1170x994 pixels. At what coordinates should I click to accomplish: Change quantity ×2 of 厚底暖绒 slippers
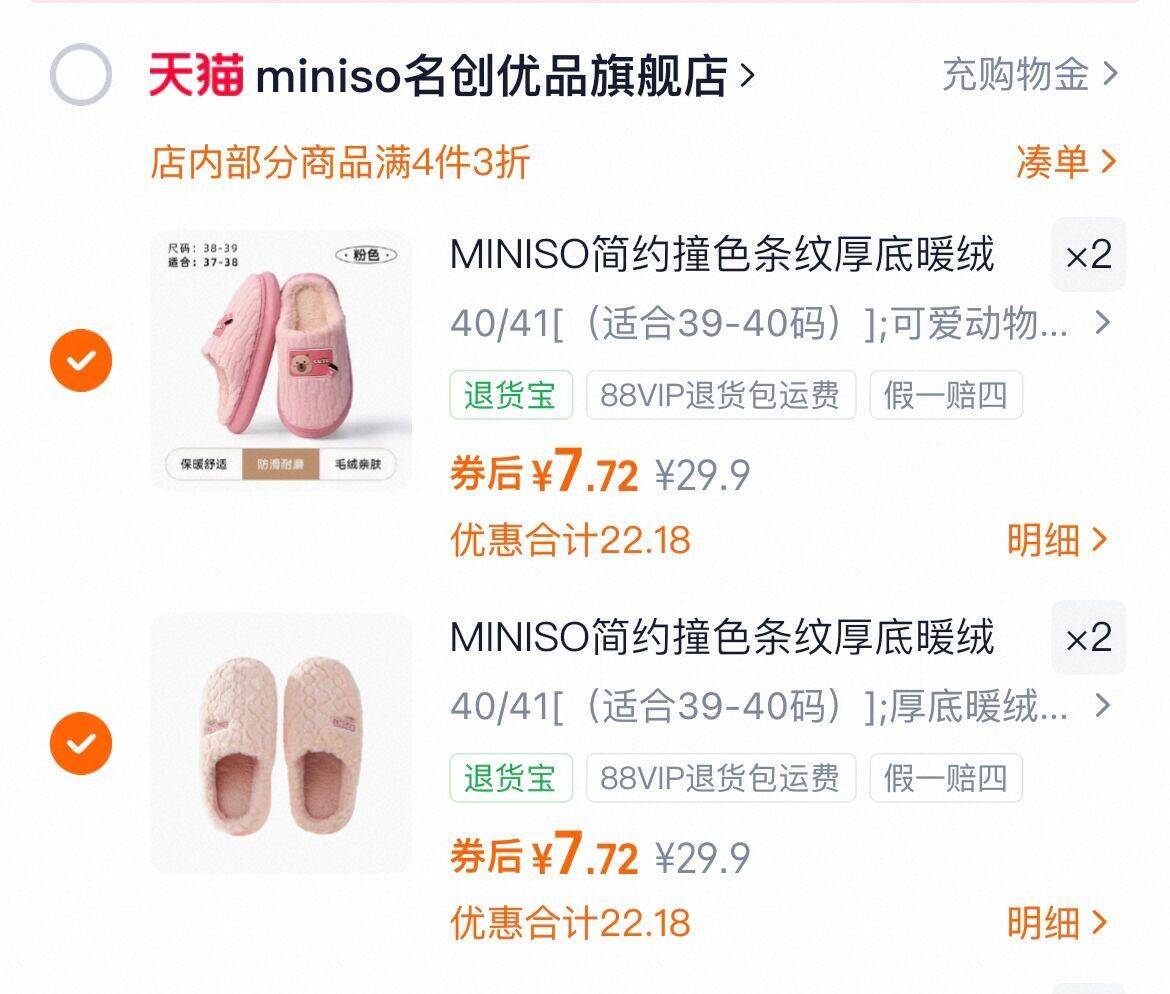pos(1088,638)
